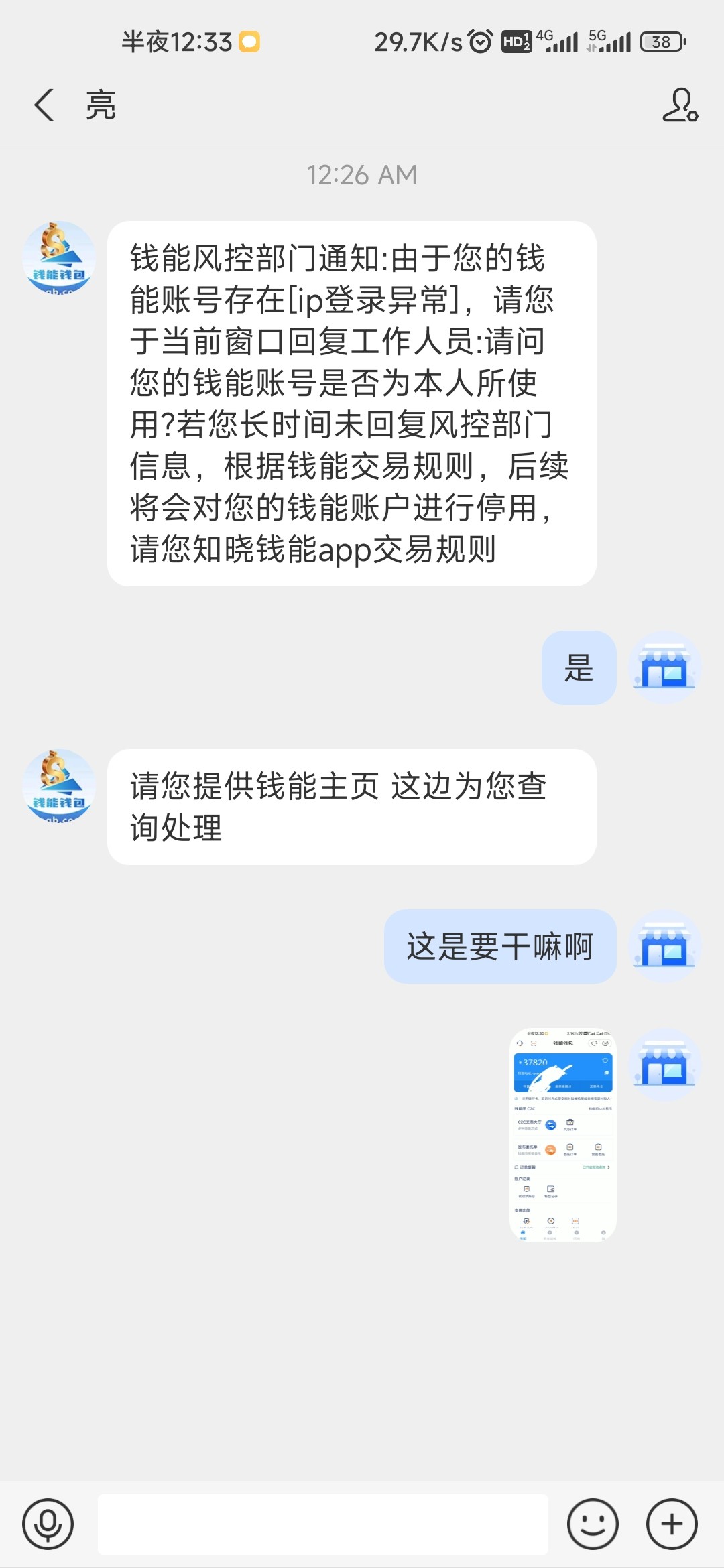724x1568 pixels.
Task: Open the sent screenshot image
Action: click(x=562, y=1135)
